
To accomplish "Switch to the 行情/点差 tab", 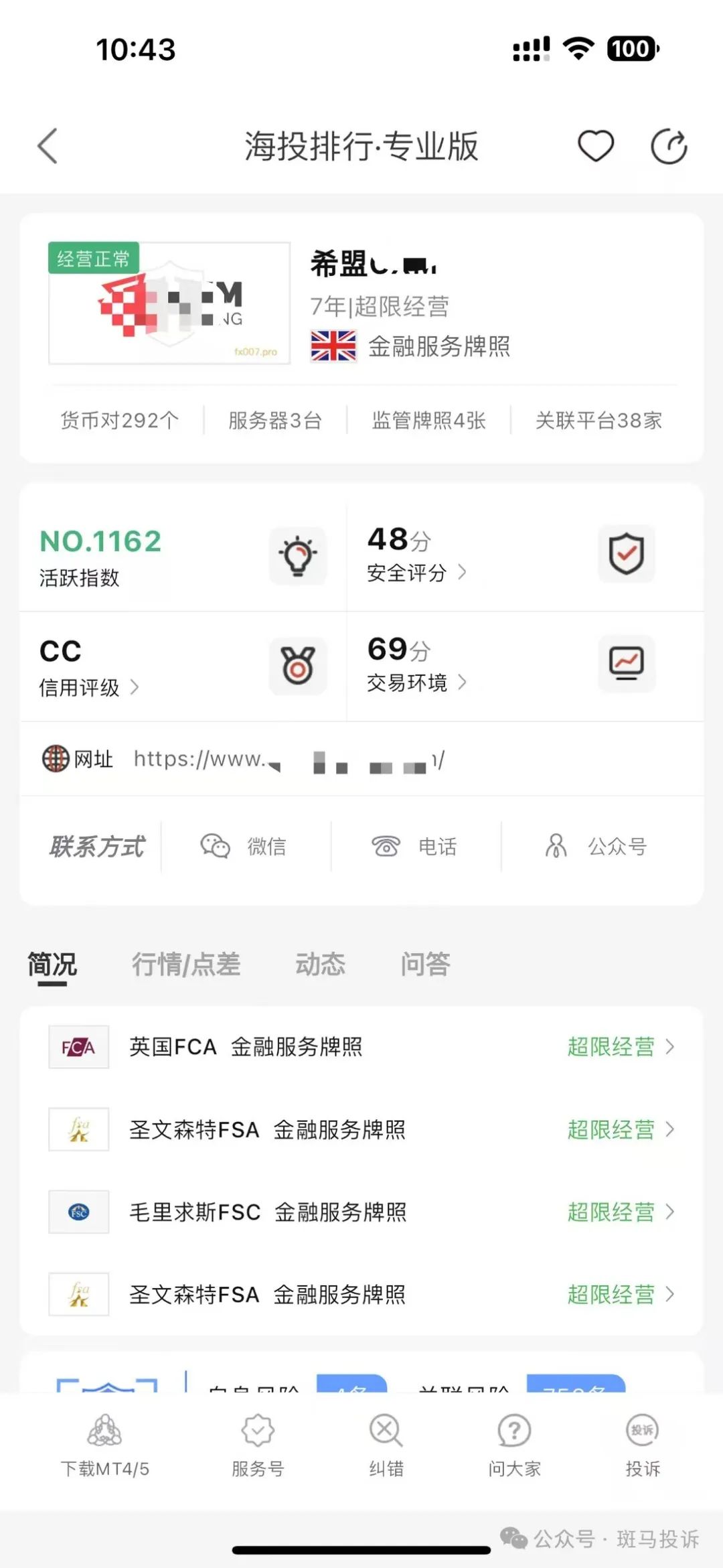I will pyautogui.click(x=186, y=965).
